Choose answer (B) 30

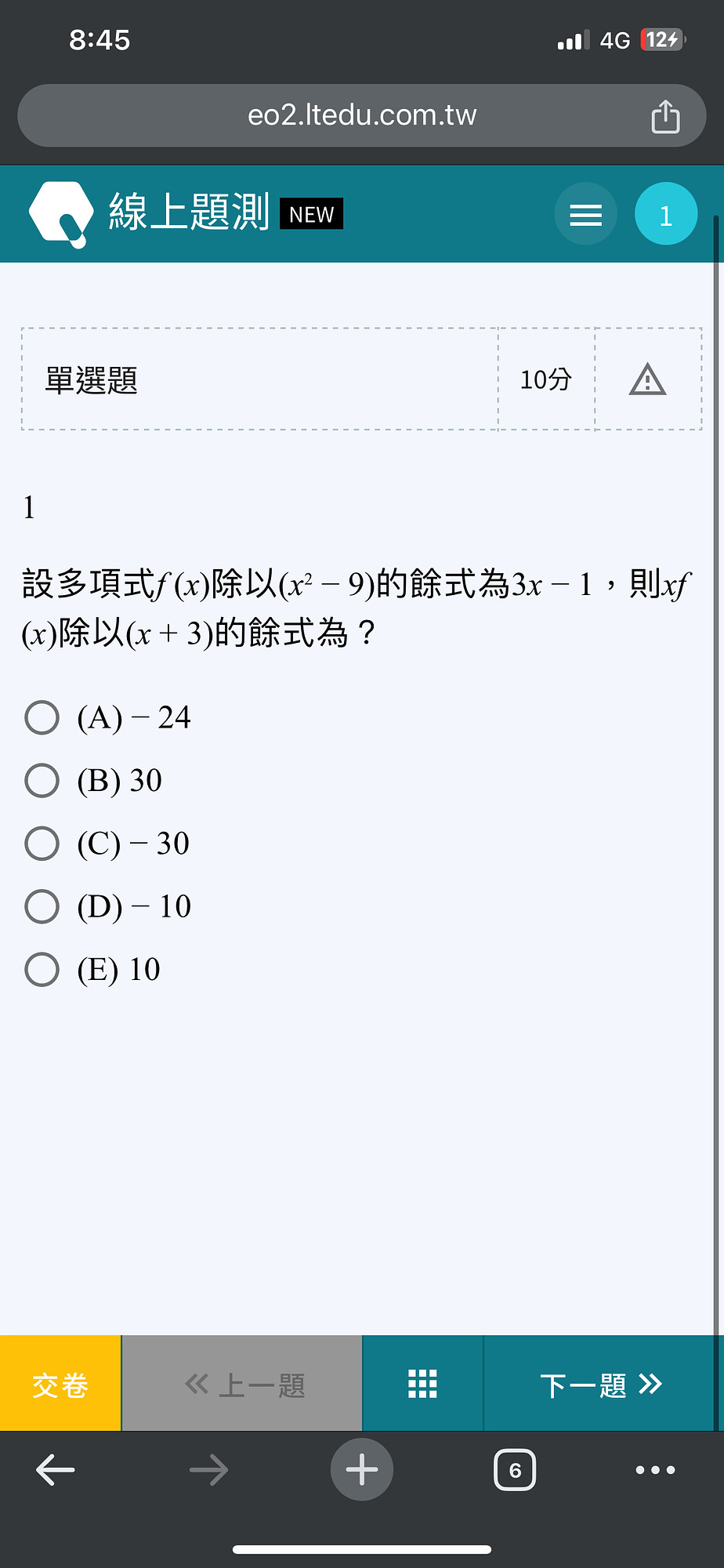[x=94, y=781]
